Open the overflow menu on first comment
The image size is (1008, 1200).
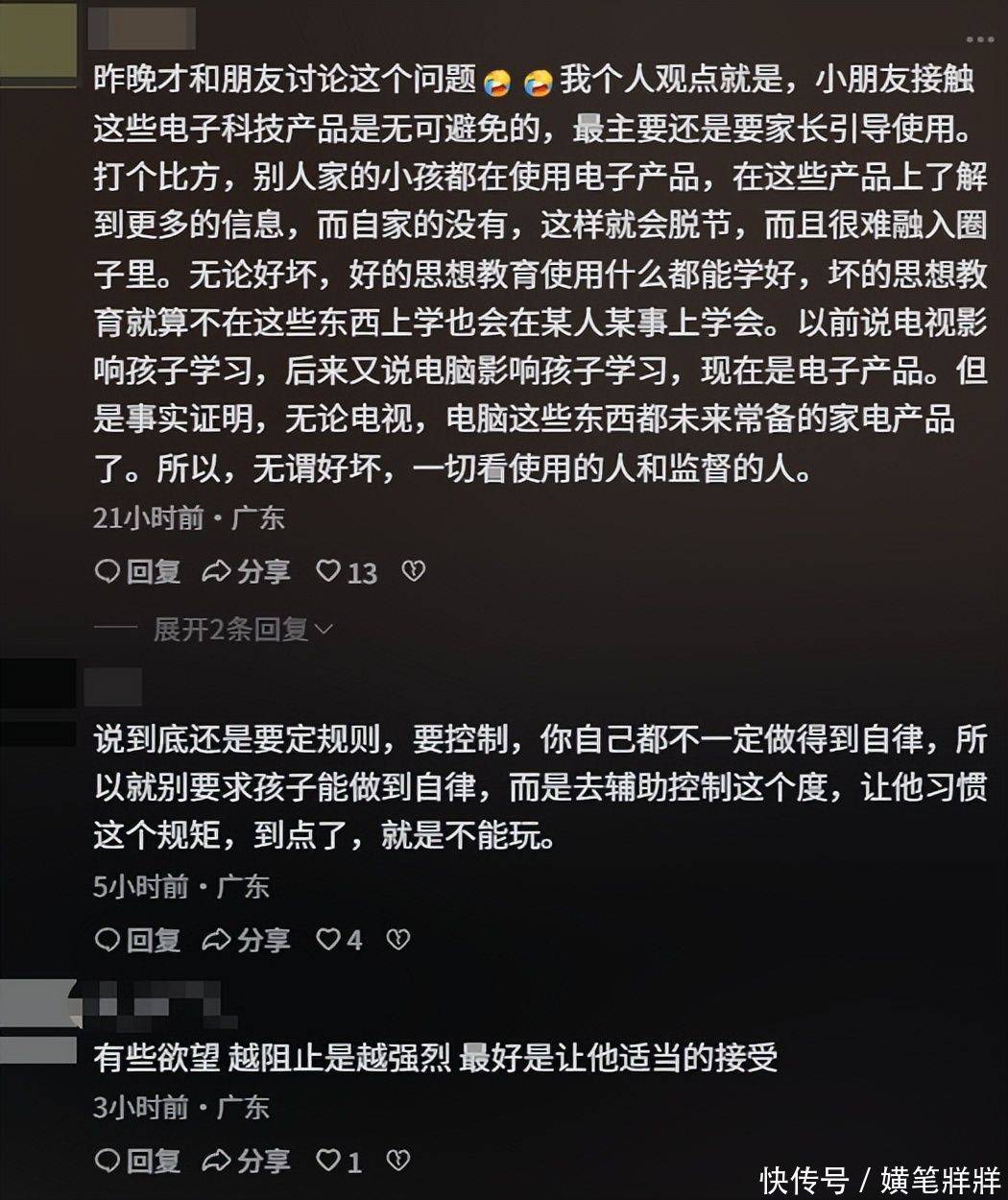[x=979, y=39]
